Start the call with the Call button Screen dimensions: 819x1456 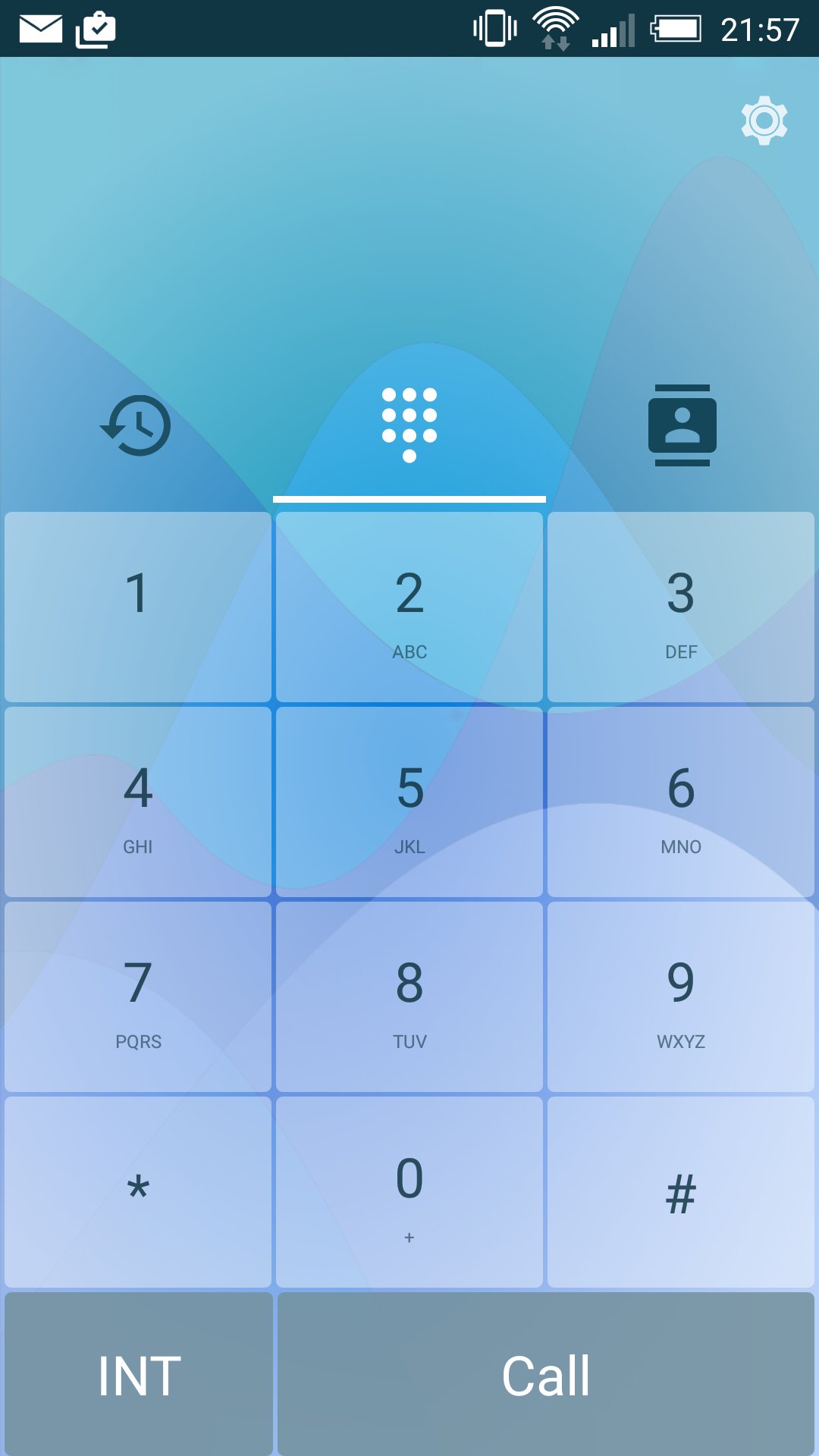546,1374
